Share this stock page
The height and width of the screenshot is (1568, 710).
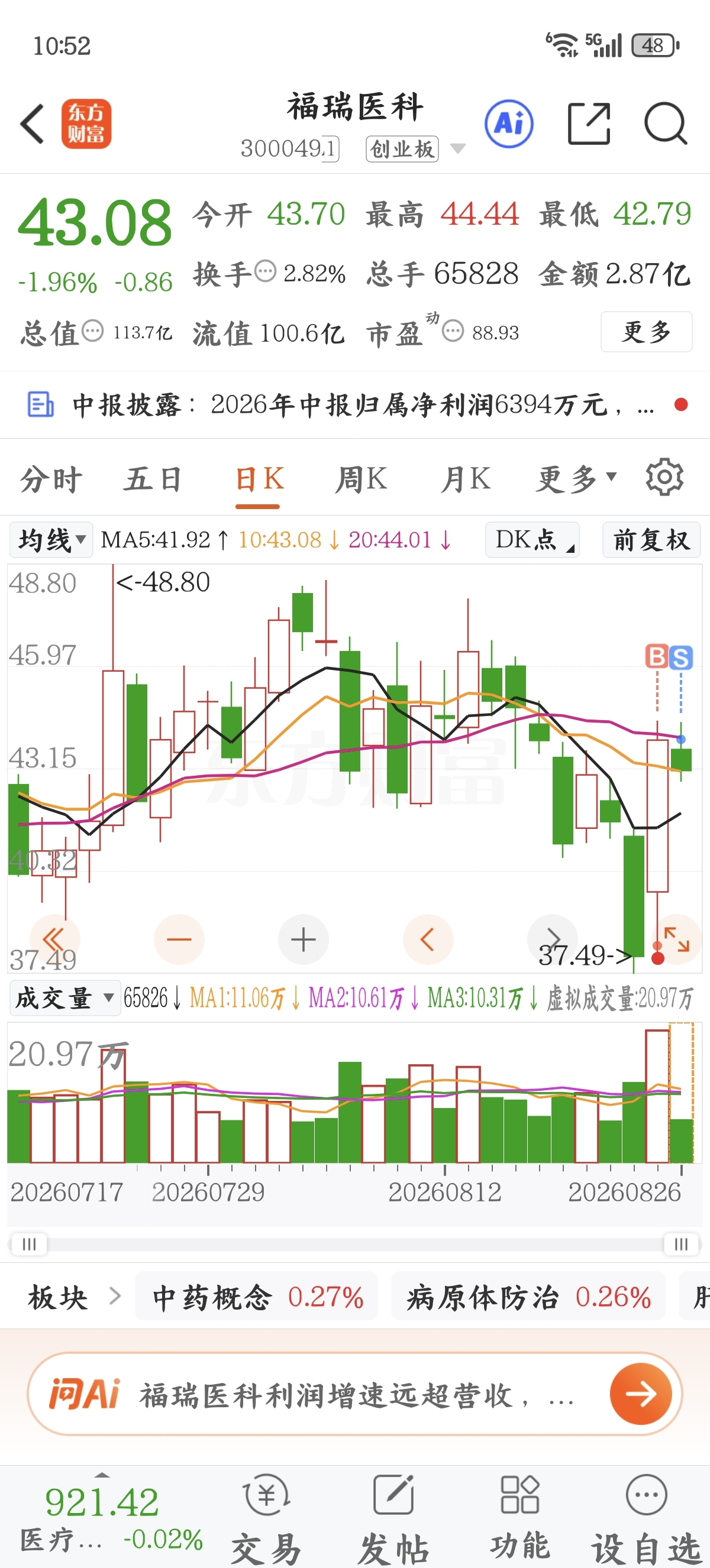click(589, 124)
